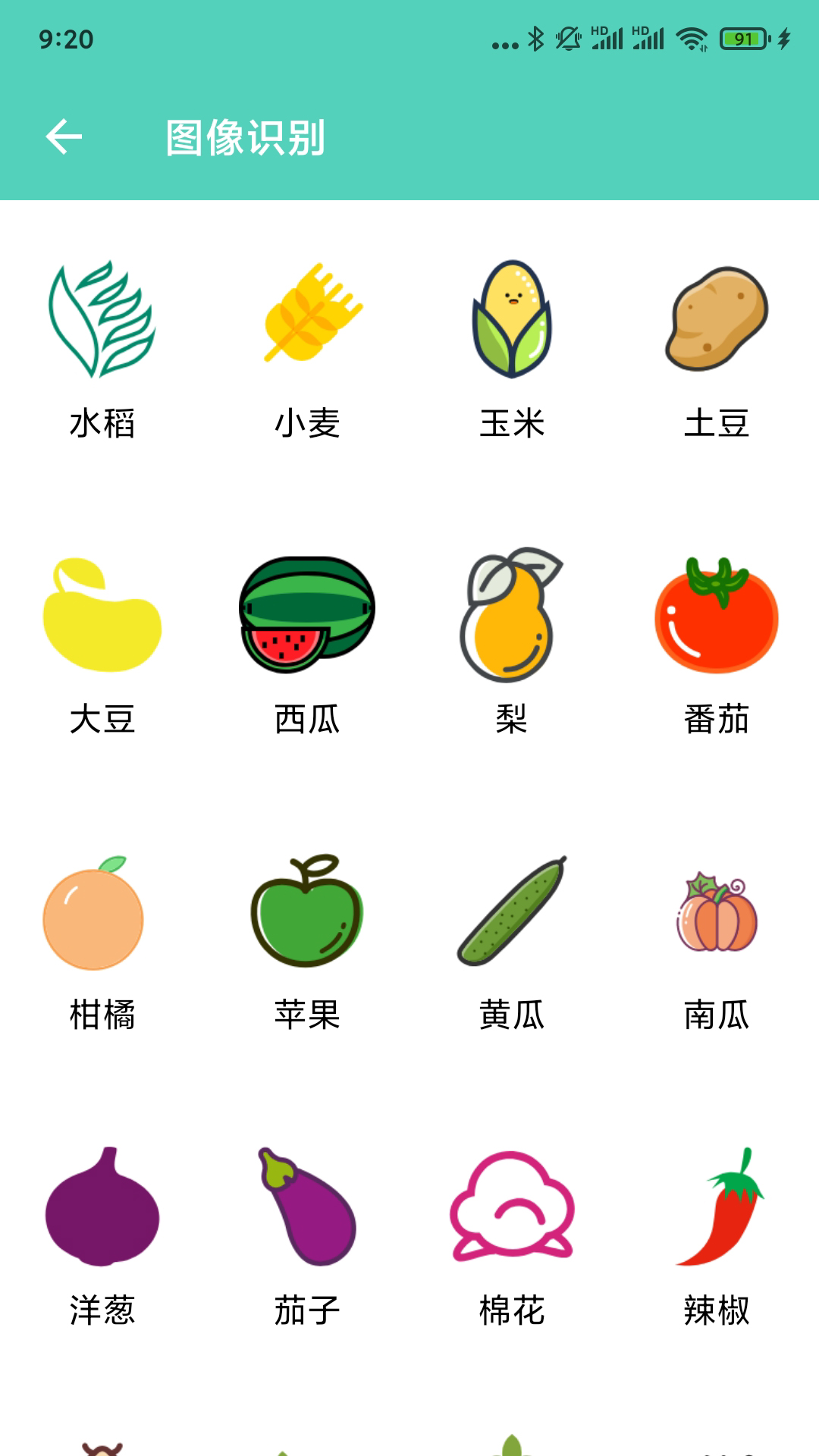Open the 茄子 eggplant tile
819x1456 pixels.
(307, 1236)
